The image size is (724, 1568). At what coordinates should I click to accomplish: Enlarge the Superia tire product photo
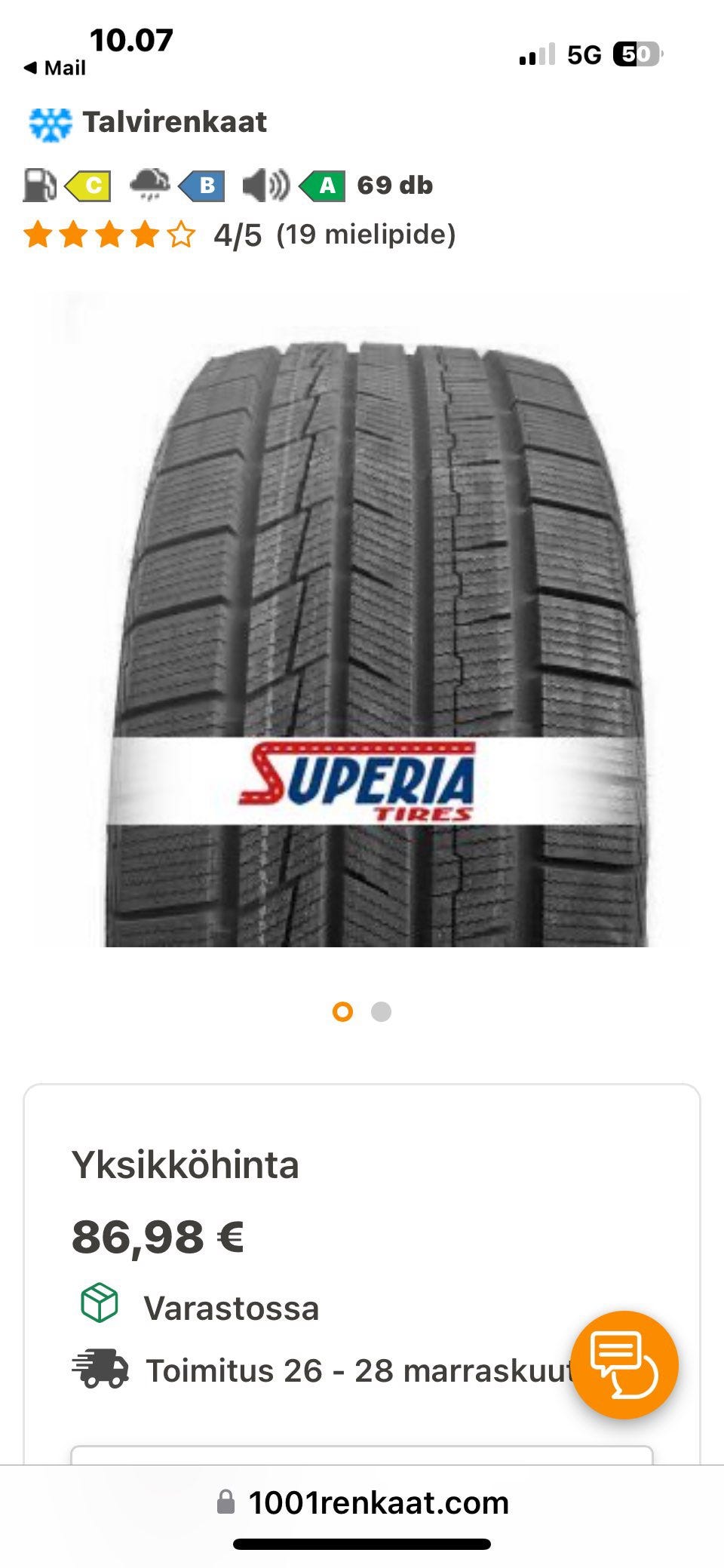tap(362, 618)
